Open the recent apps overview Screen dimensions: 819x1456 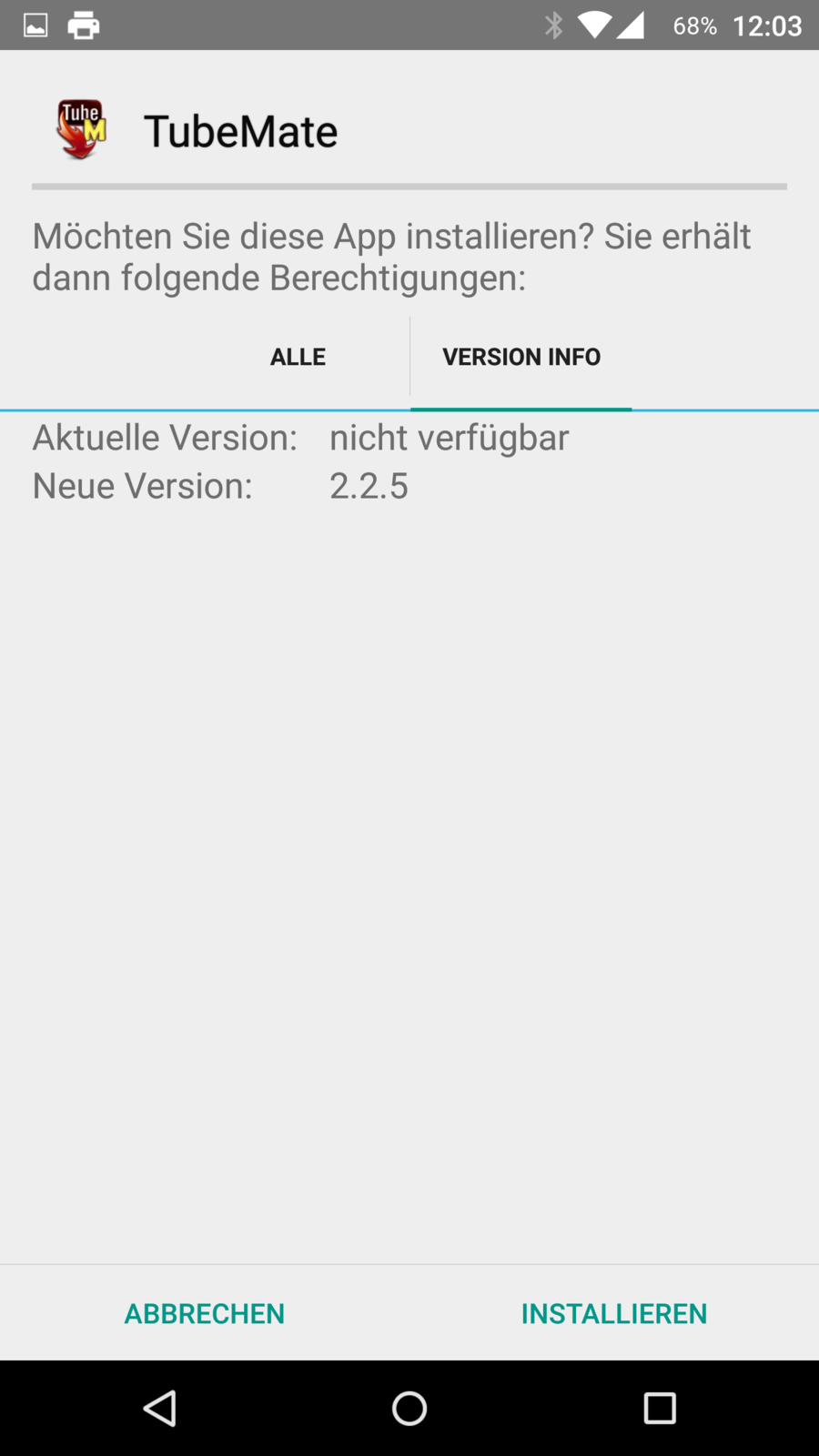pos(659,1408)
